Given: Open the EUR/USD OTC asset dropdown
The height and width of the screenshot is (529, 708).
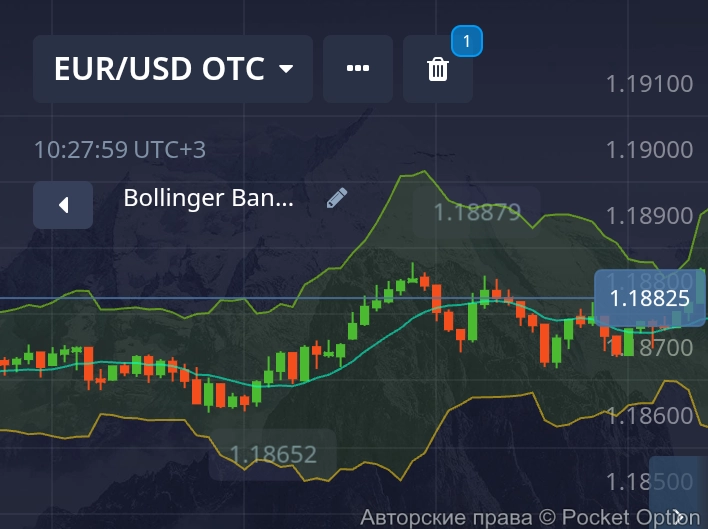Looking at the screenshot, I should click(173, 69).
